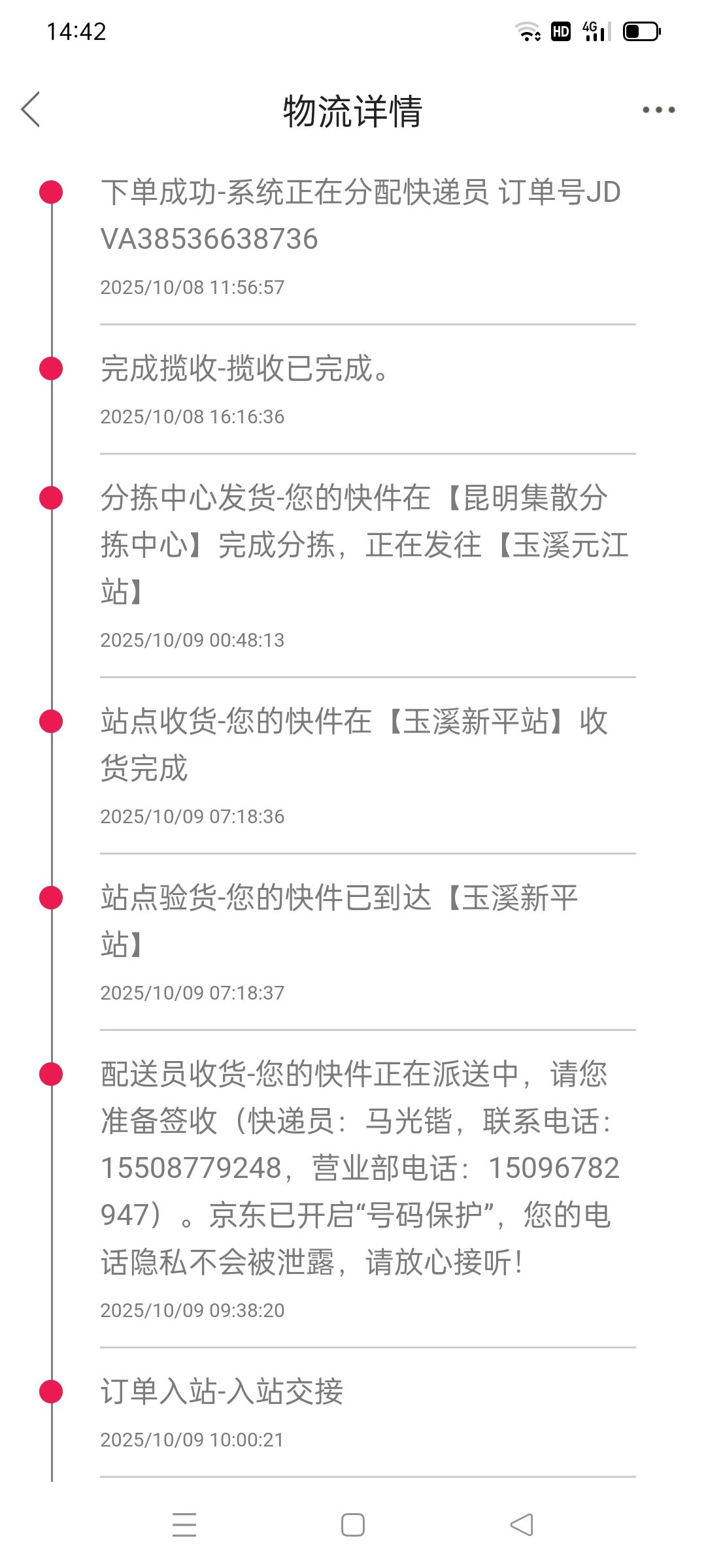Open the three-dot overflow menu
Screen dimensions: 706x1568
[x=658, y=110]
